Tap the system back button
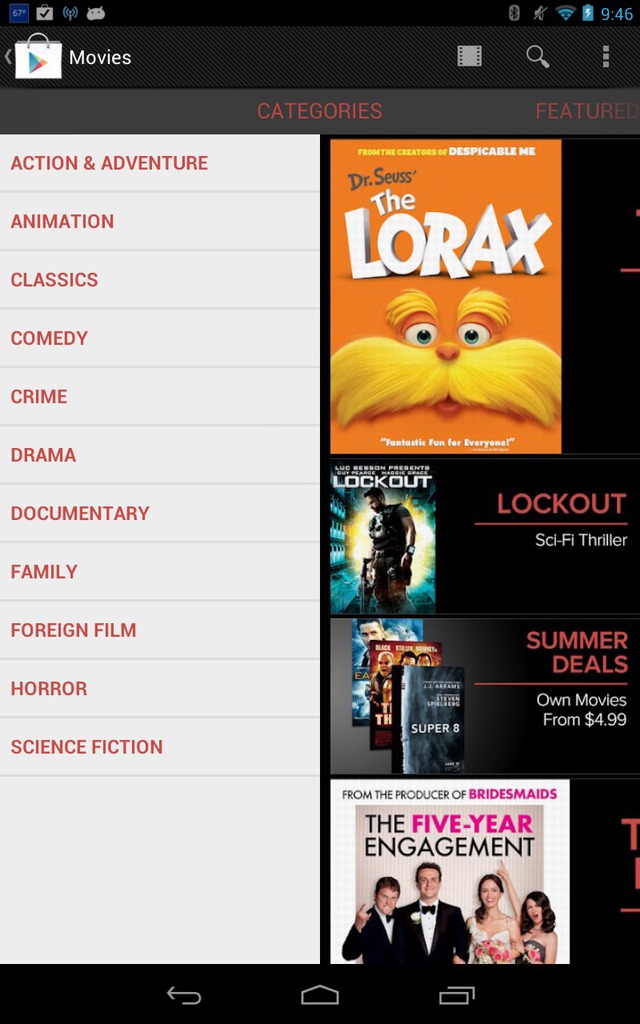The image size is (640, 1024). coord(184,995)
